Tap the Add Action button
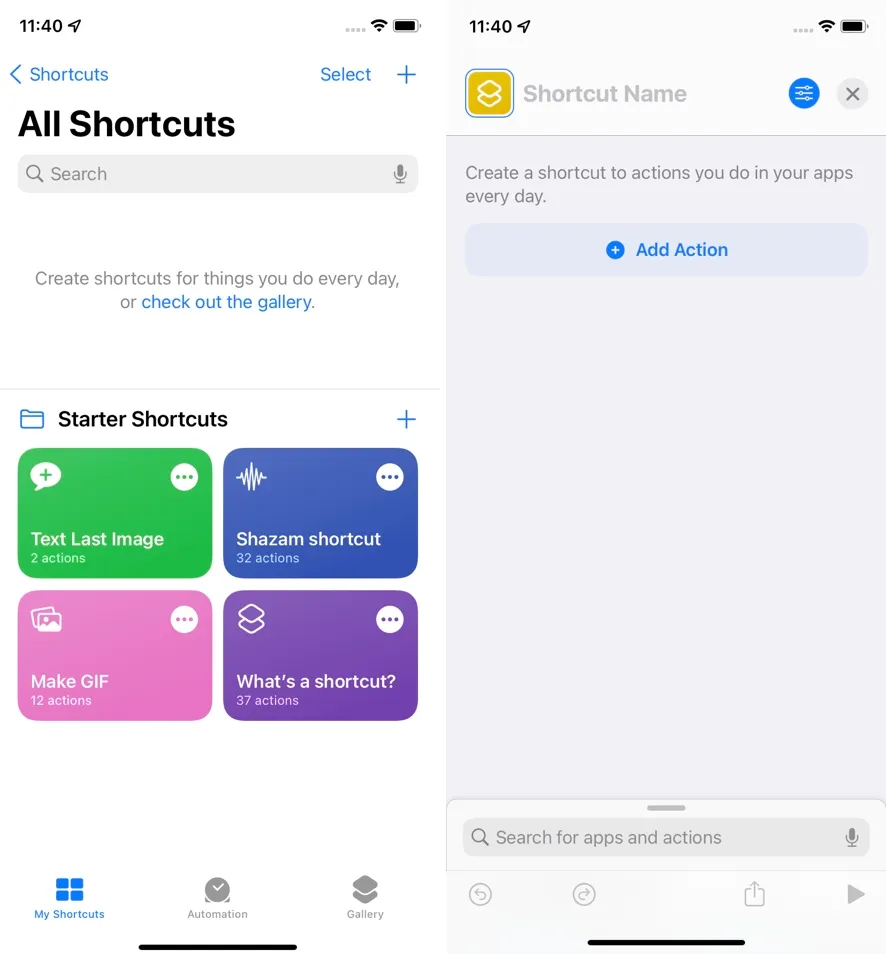Screen dimensions: 886x956 click(666, 250)
